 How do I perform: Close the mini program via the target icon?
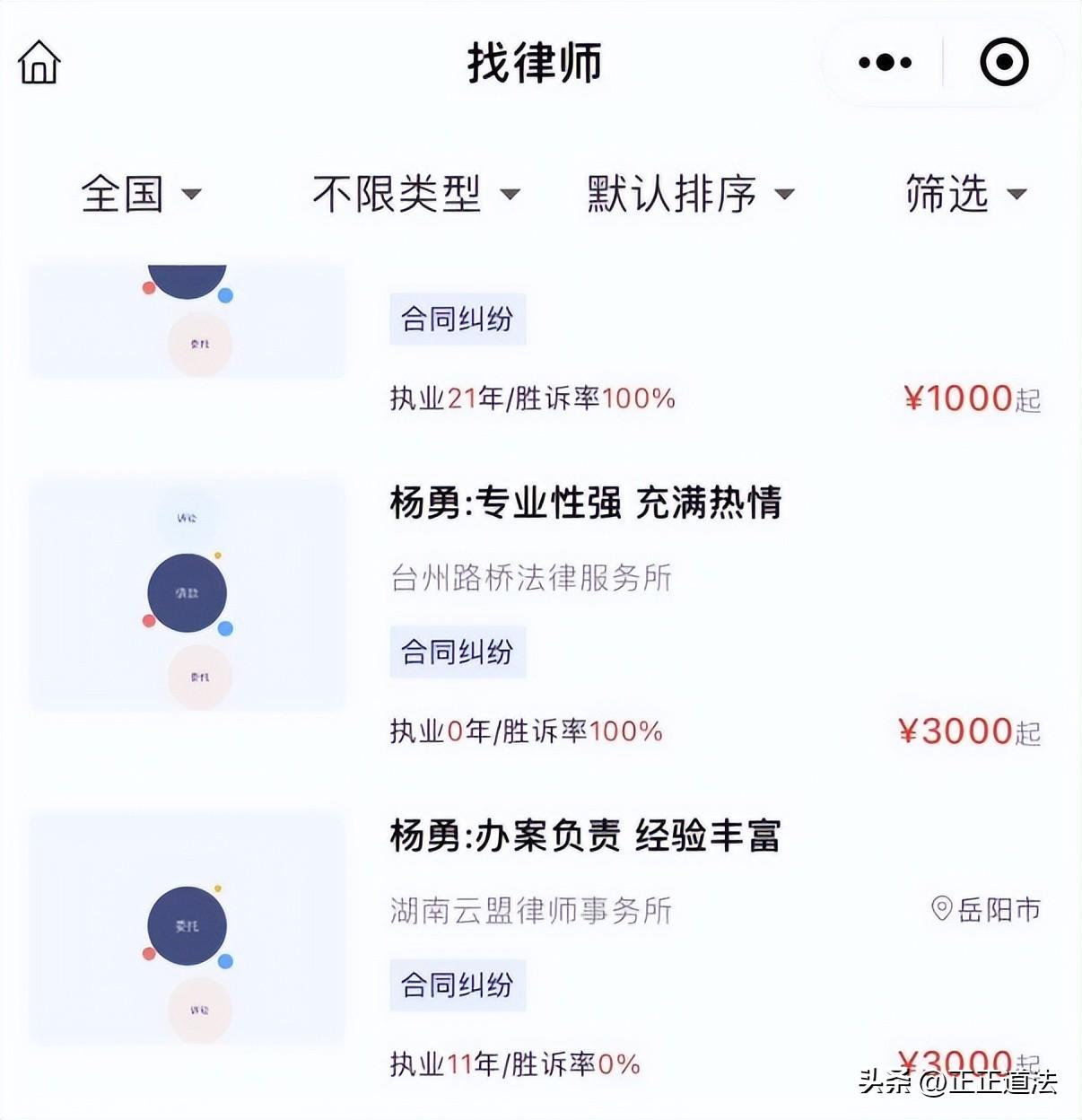pyautogui.click(x=1003, y=63)
